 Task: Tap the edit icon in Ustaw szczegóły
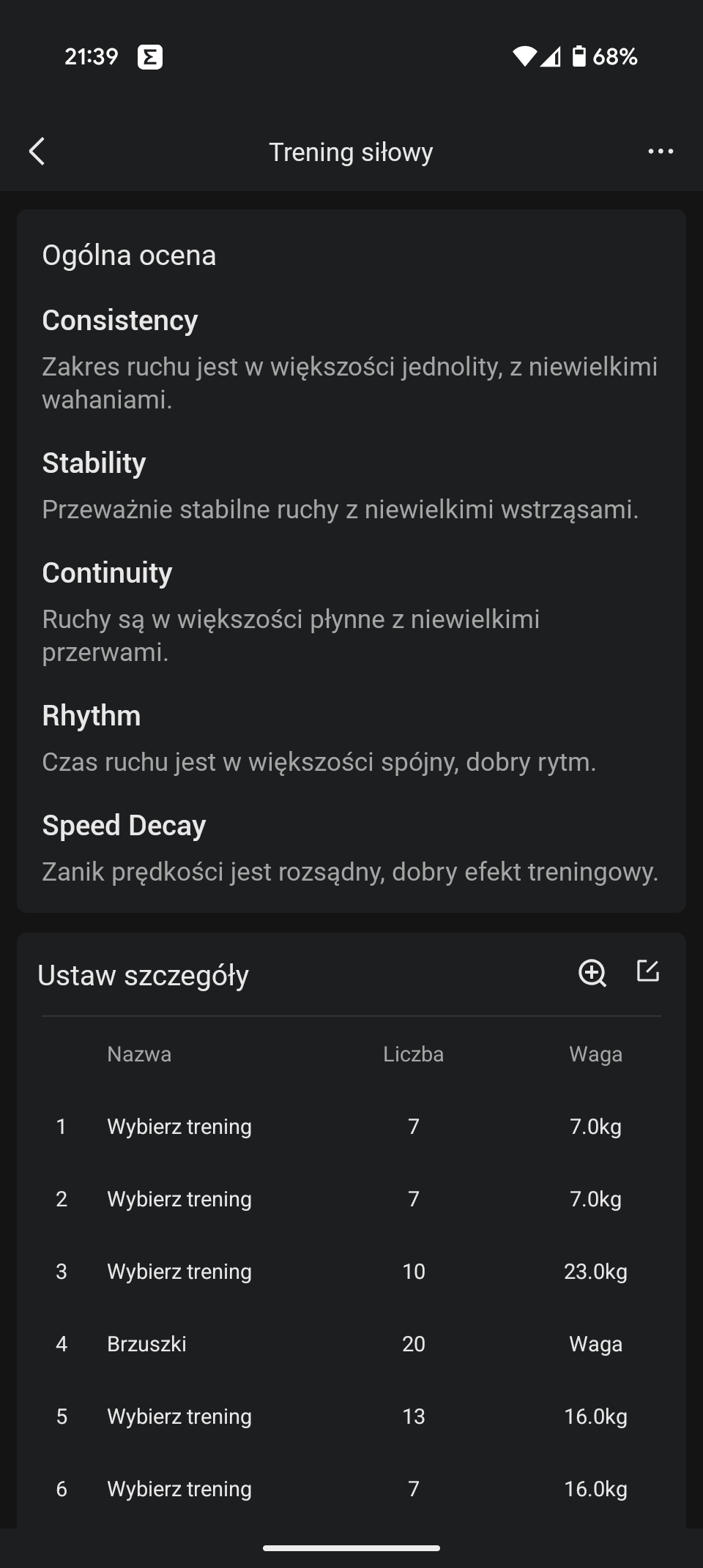click(x=647, y=971)
